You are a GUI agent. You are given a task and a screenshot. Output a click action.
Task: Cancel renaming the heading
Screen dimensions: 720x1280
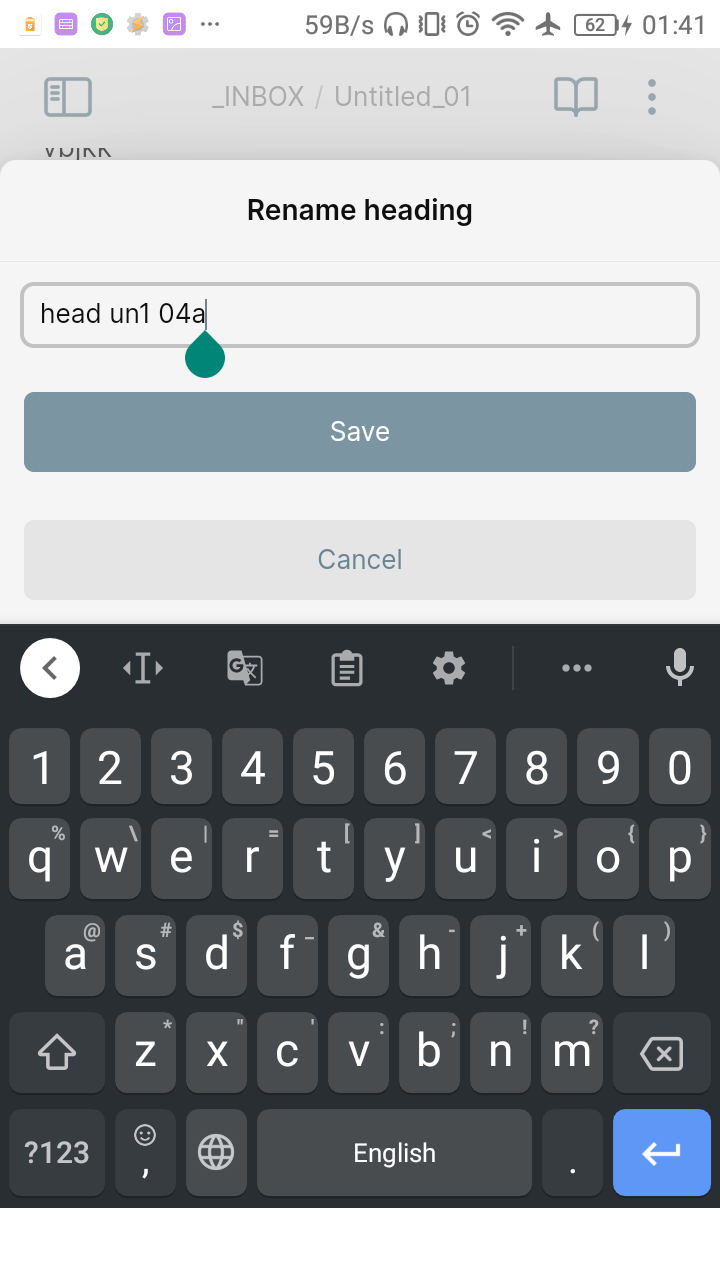(x=360, y=560)
